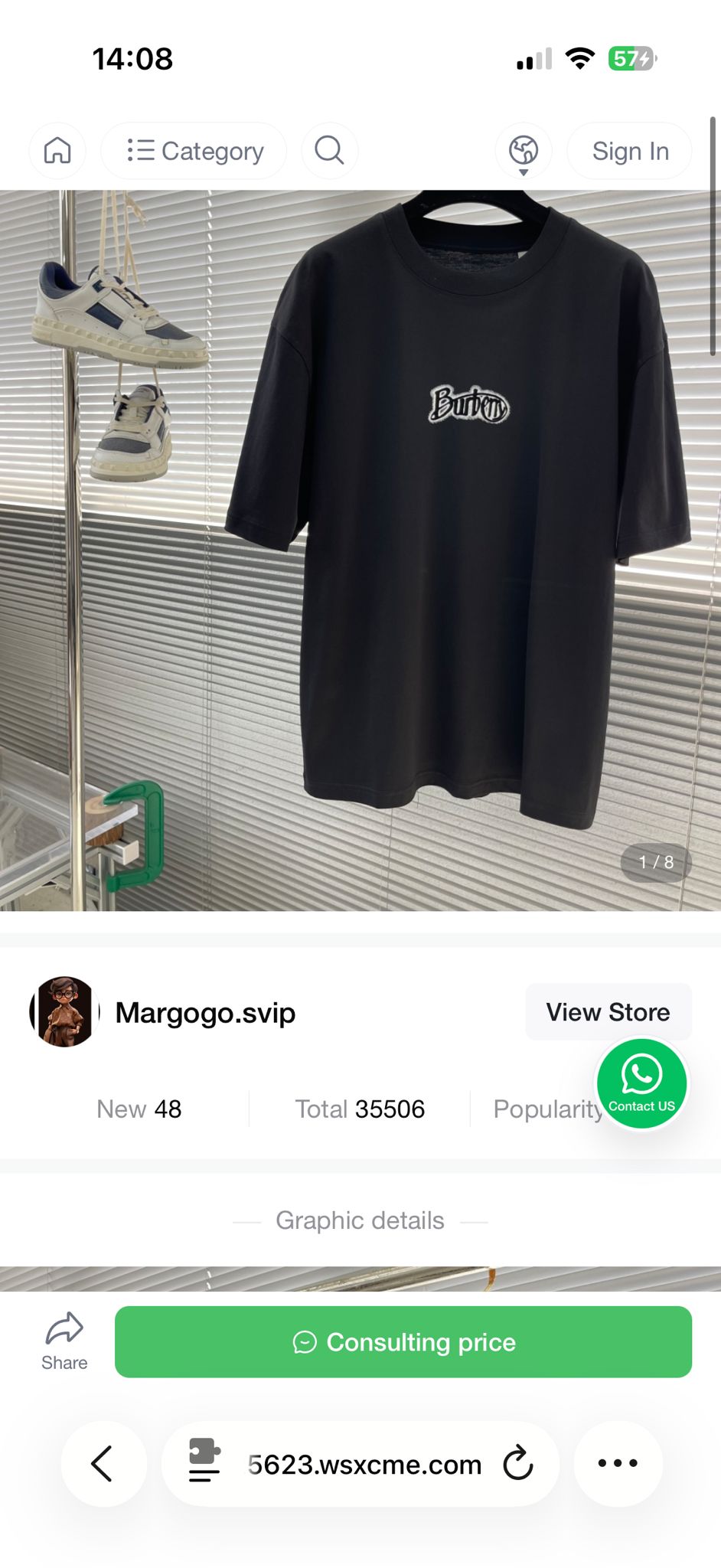Viewport: 721px width, 1568px height.
Task: Go to the store home page
Action: click(57, 151)
